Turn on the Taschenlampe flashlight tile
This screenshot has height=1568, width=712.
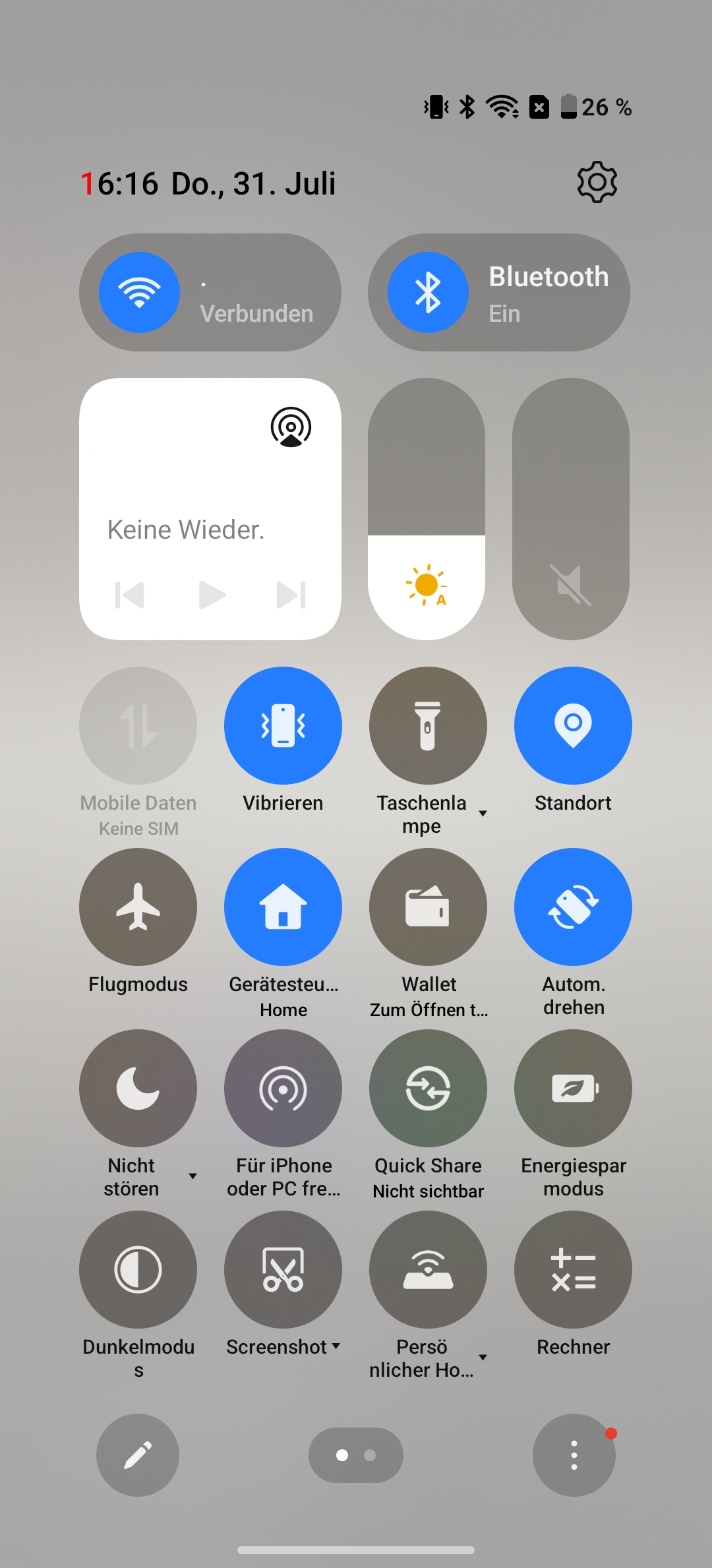pos(428,725)
